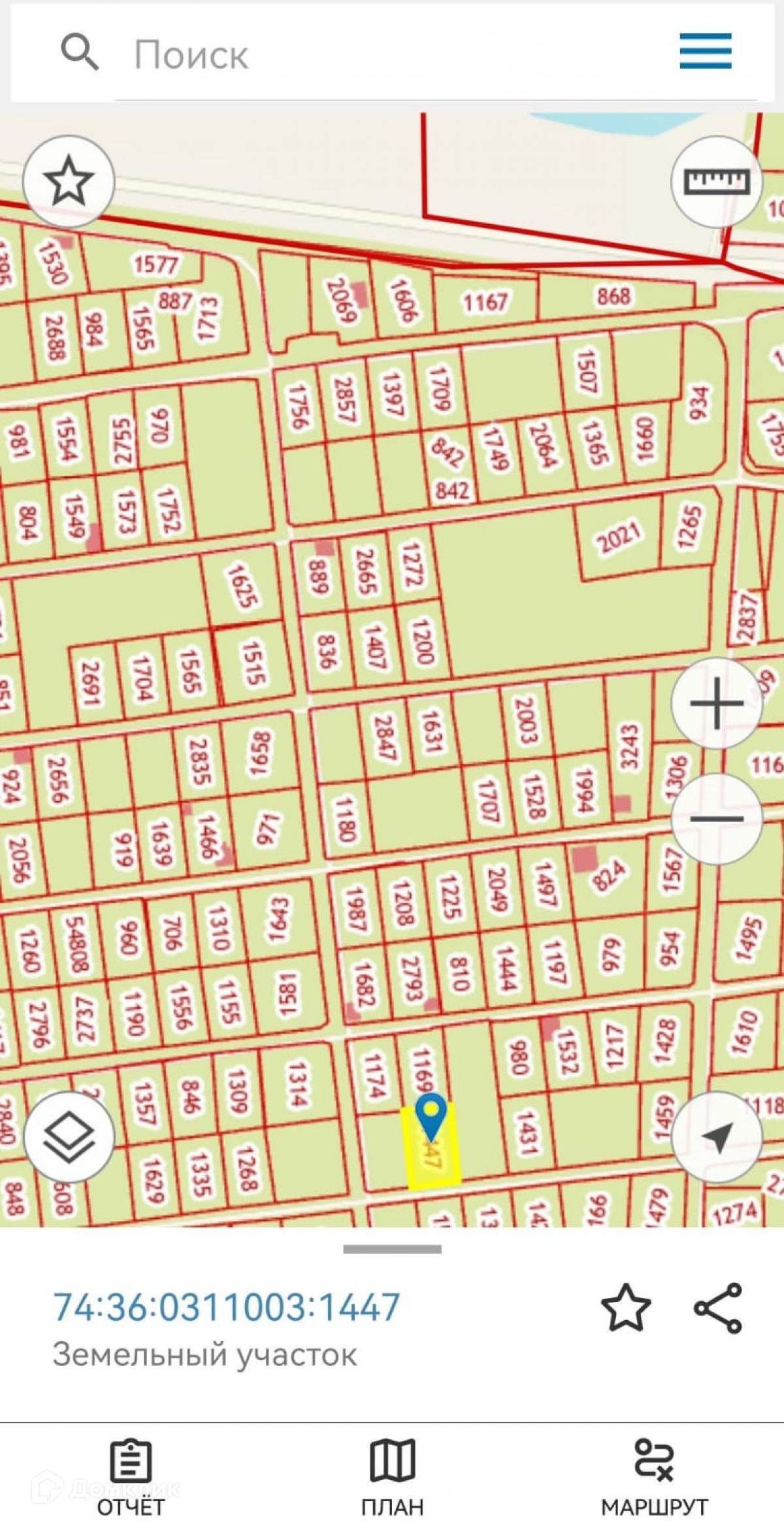Open favorites star button on map
Viewport: 784px width, 1526px height.
pyautogui.click(x=69, y=181)
